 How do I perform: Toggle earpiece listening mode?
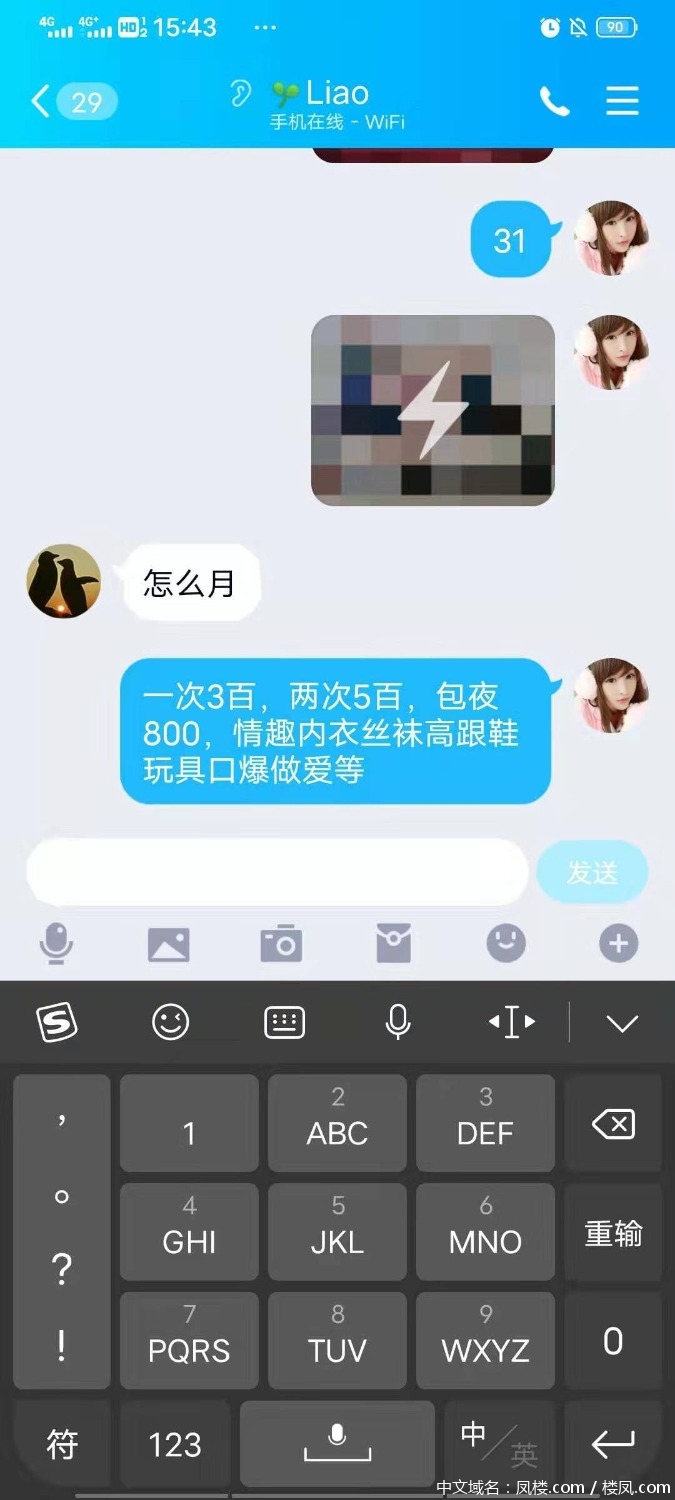coord(240,94)
